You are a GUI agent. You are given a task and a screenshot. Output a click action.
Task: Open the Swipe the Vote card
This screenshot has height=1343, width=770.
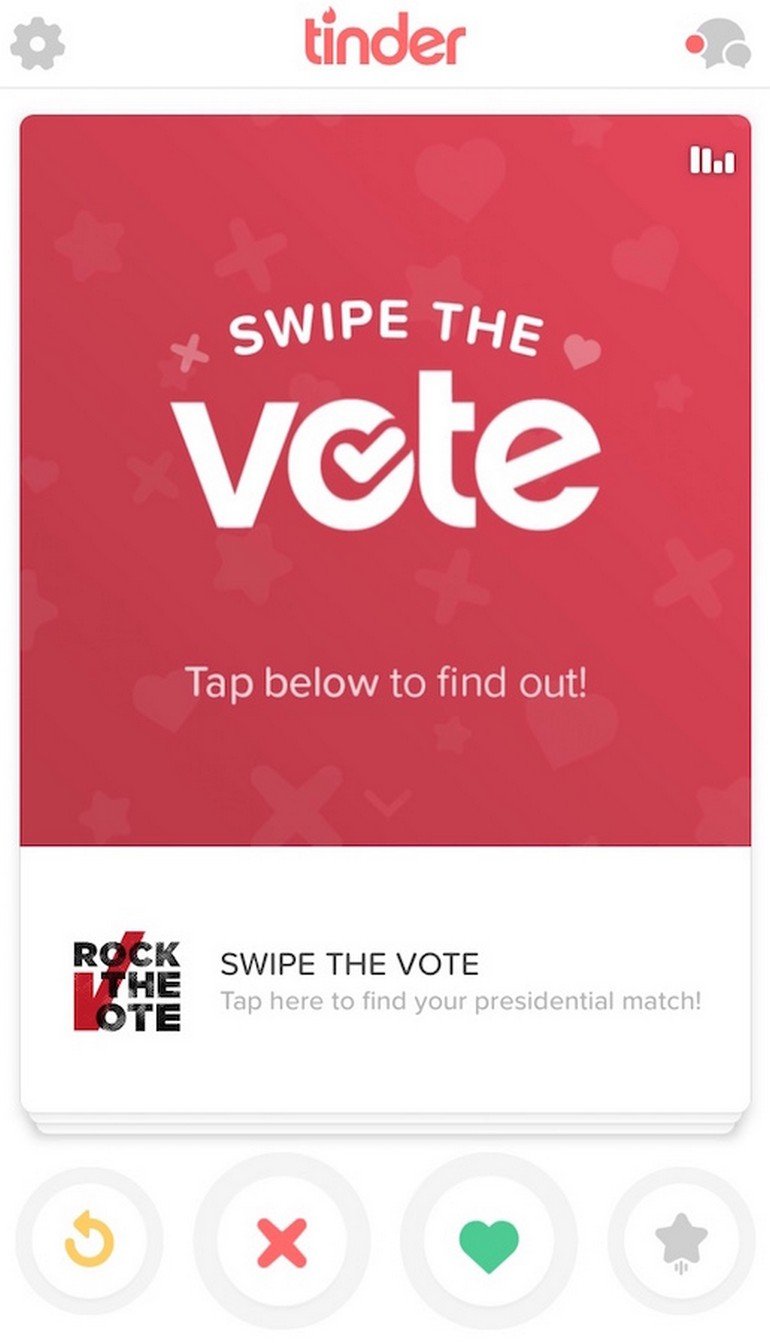pos(385,480)
